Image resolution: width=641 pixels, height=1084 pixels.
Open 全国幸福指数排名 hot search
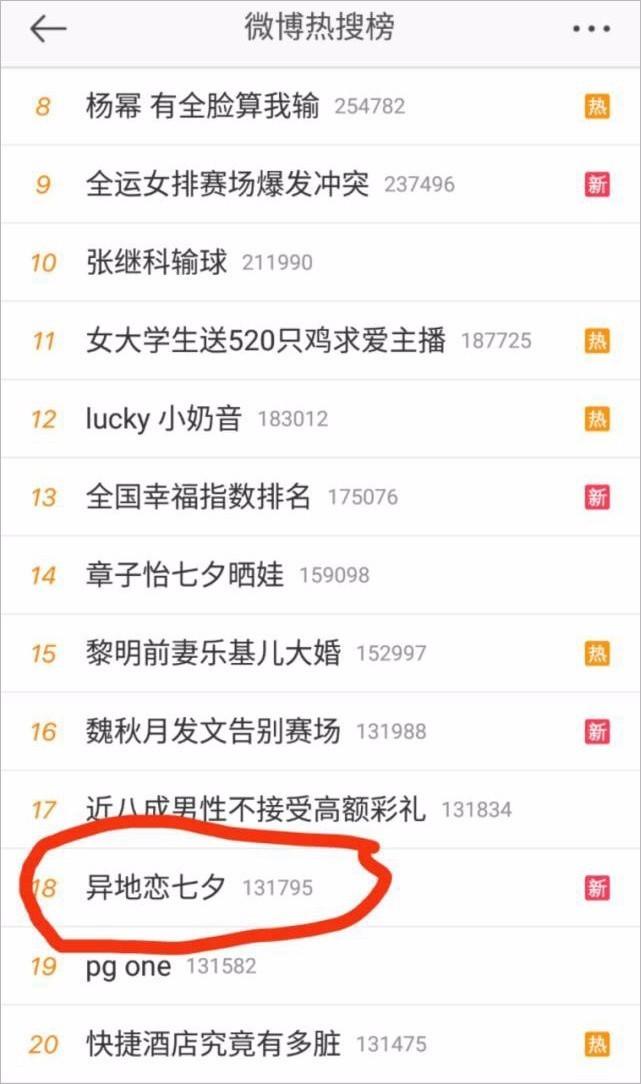click(199, 496)
